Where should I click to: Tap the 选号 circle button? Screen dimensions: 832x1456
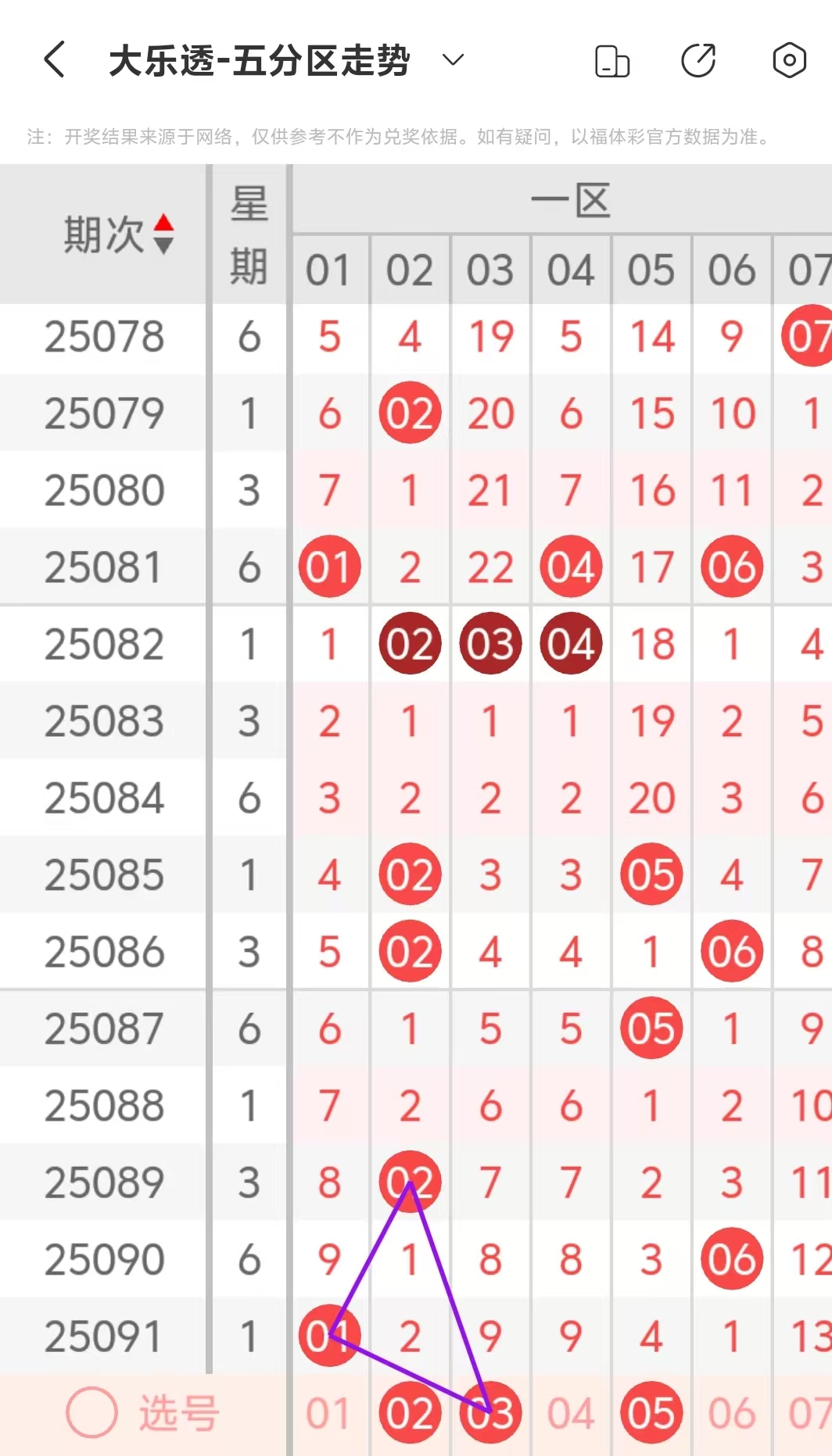pos(92,1413)
